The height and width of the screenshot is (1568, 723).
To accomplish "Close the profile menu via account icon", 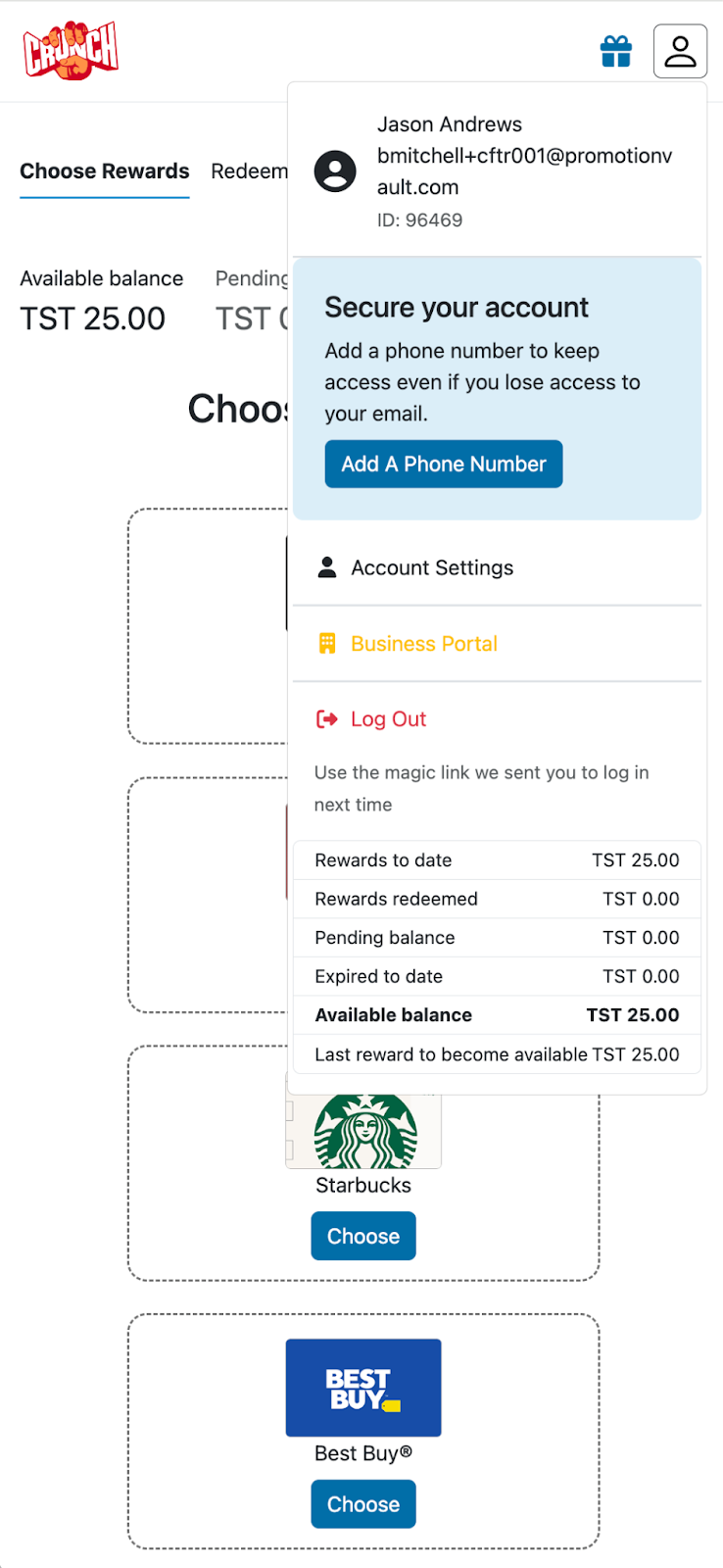I will [680, 51].
